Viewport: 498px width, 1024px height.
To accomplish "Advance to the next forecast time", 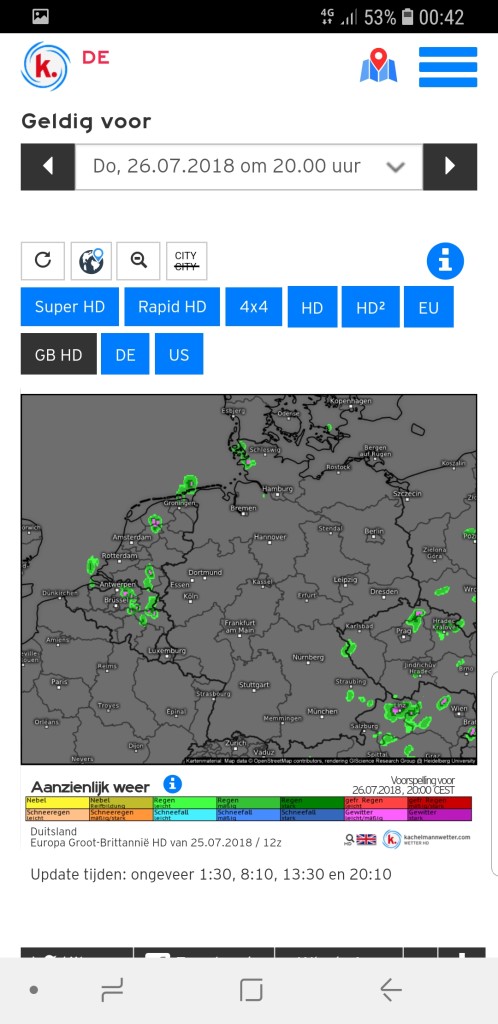I will (450, 167).
